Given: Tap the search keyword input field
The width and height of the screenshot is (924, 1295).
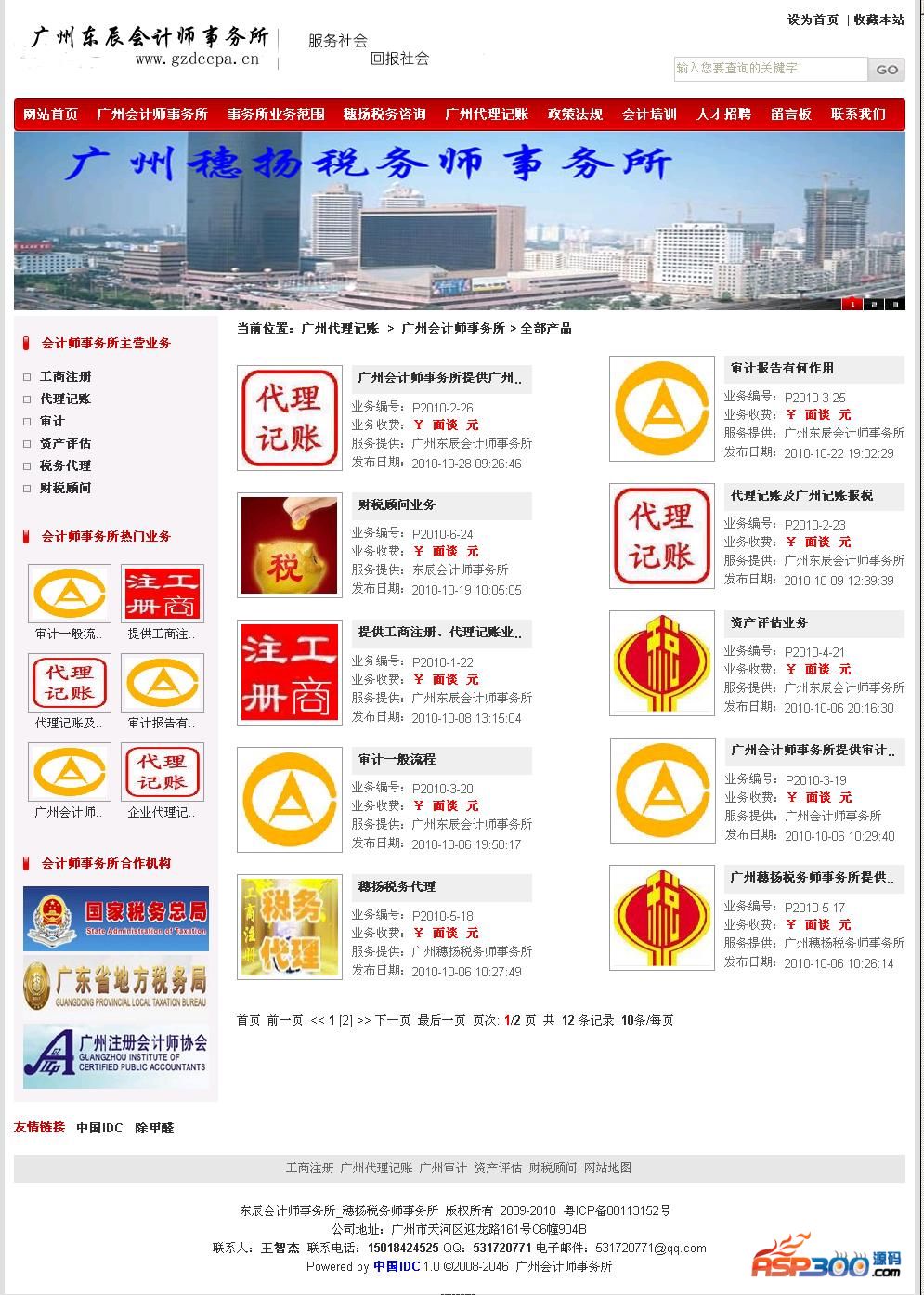Looking at the screenshot, I should [x=770, y=69].
